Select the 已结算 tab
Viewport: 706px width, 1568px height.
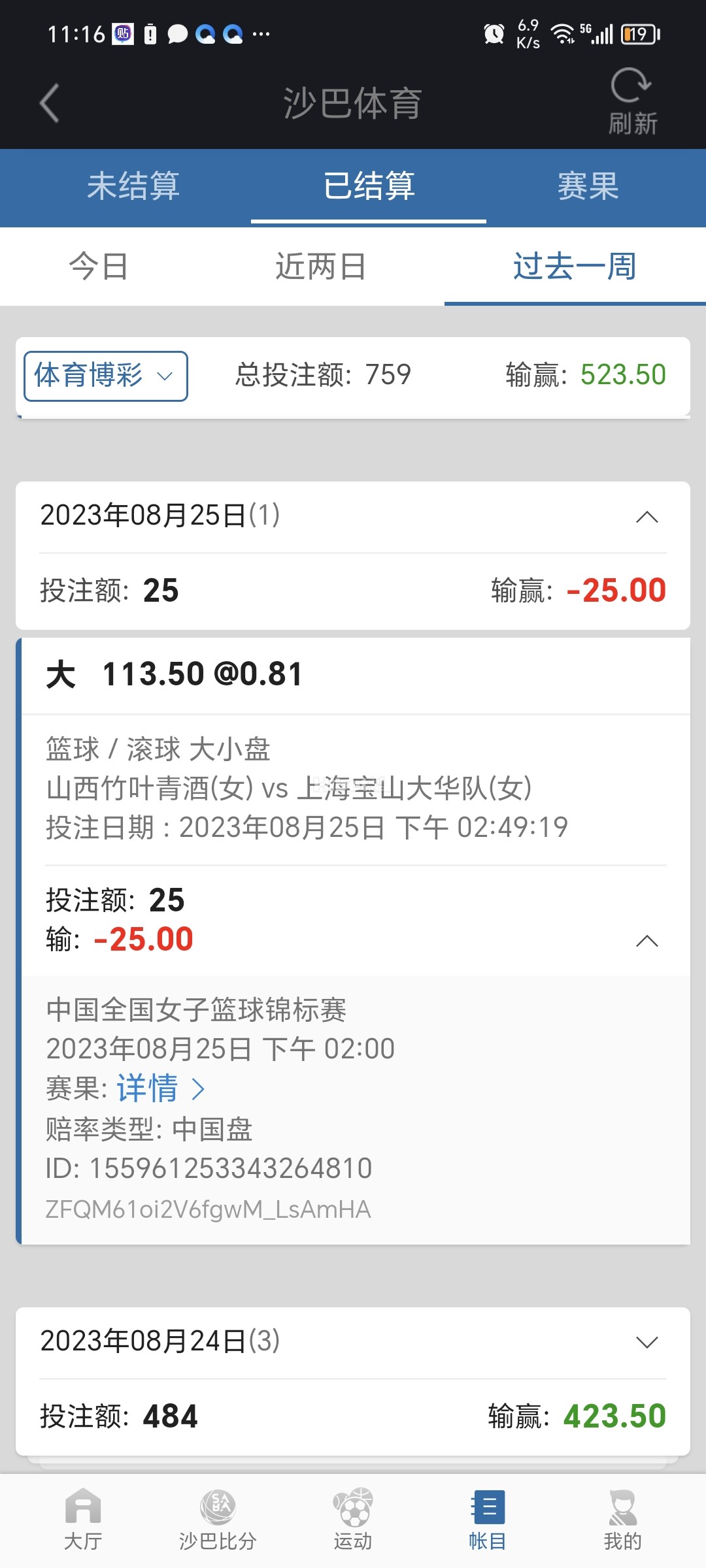coord(369,187)
